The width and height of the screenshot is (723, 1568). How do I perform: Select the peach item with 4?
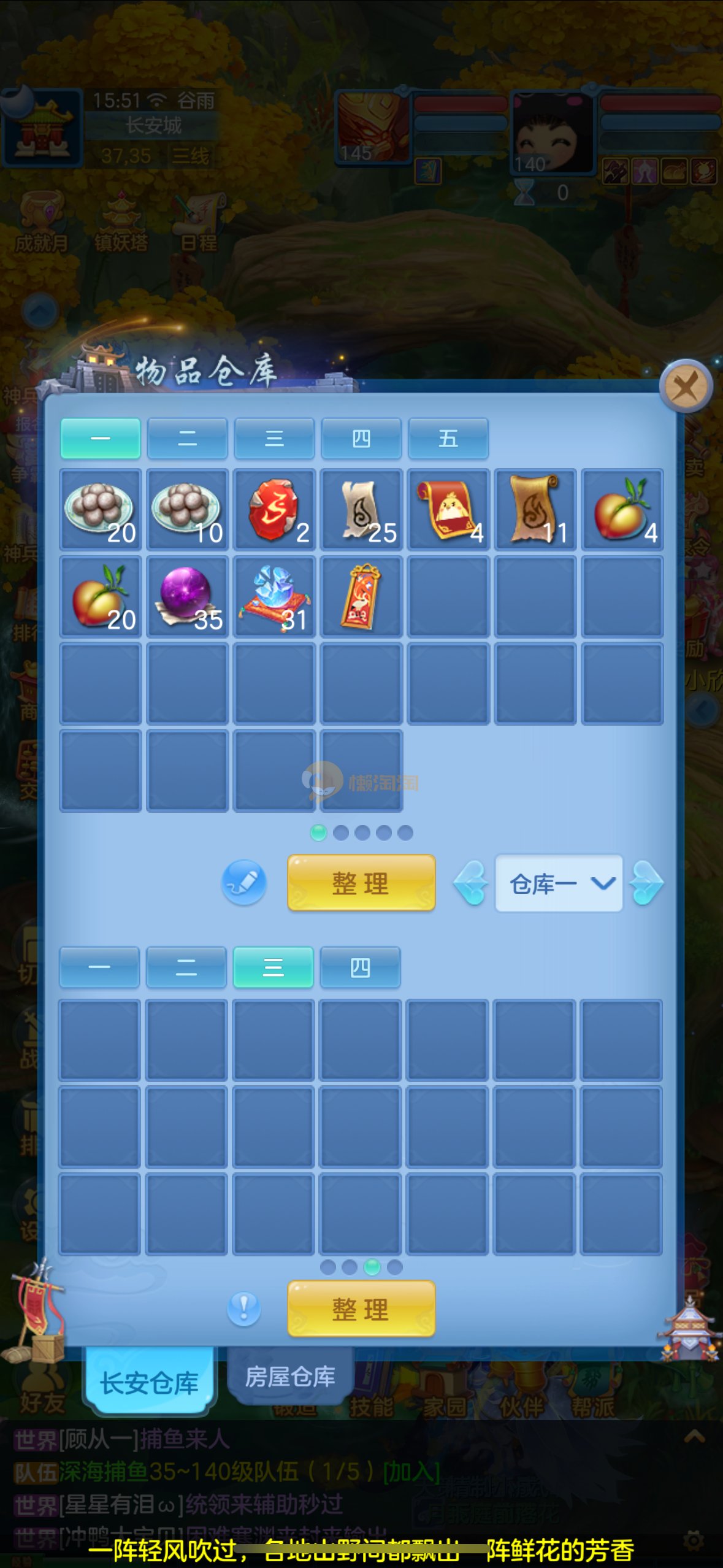622,510
